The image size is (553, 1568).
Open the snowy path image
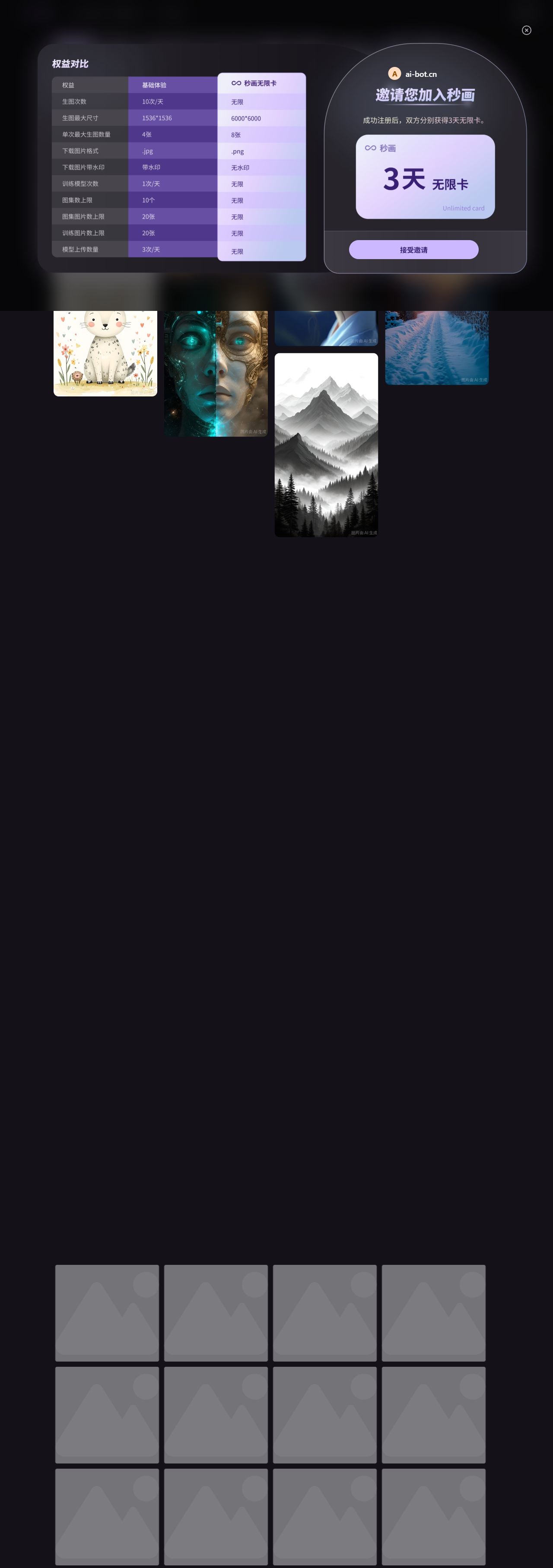point(437,348)
